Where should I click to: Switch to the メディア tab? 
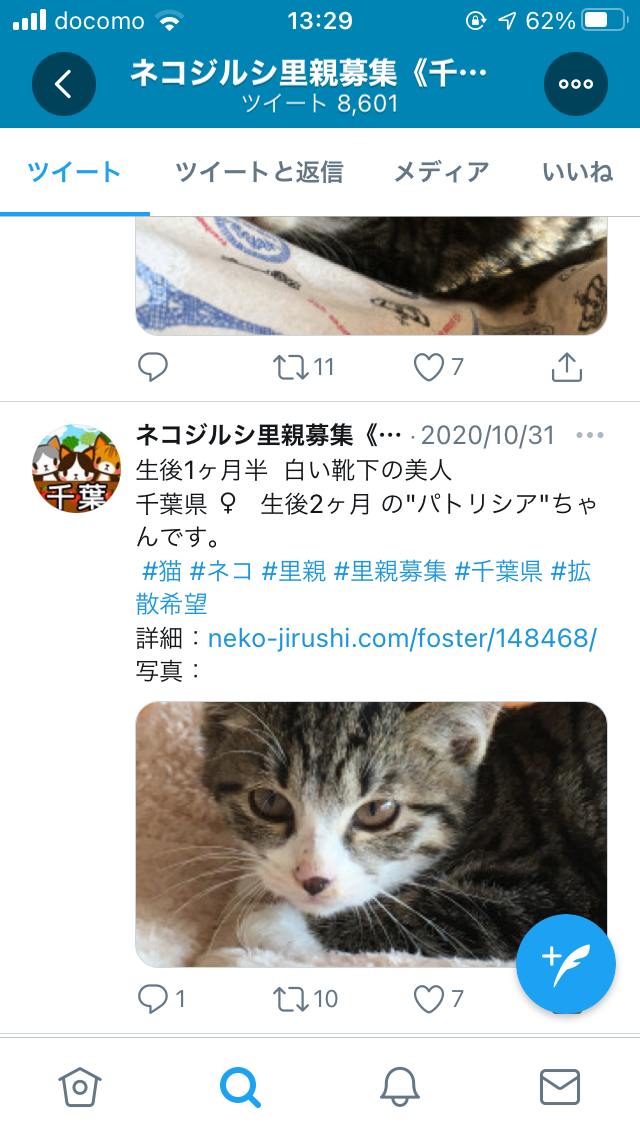441,172
